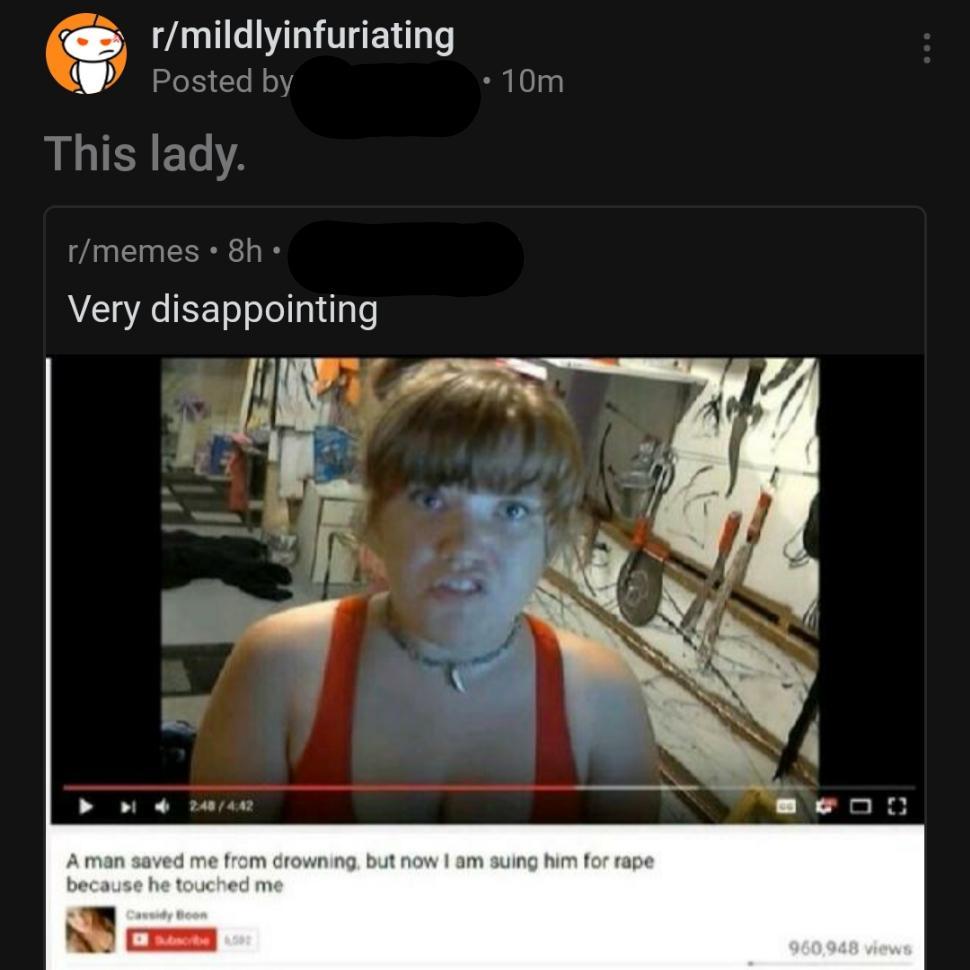The width and height of the screenshot is (970, 970).
Task: Open the "This lady." post title
Action: 145,154
